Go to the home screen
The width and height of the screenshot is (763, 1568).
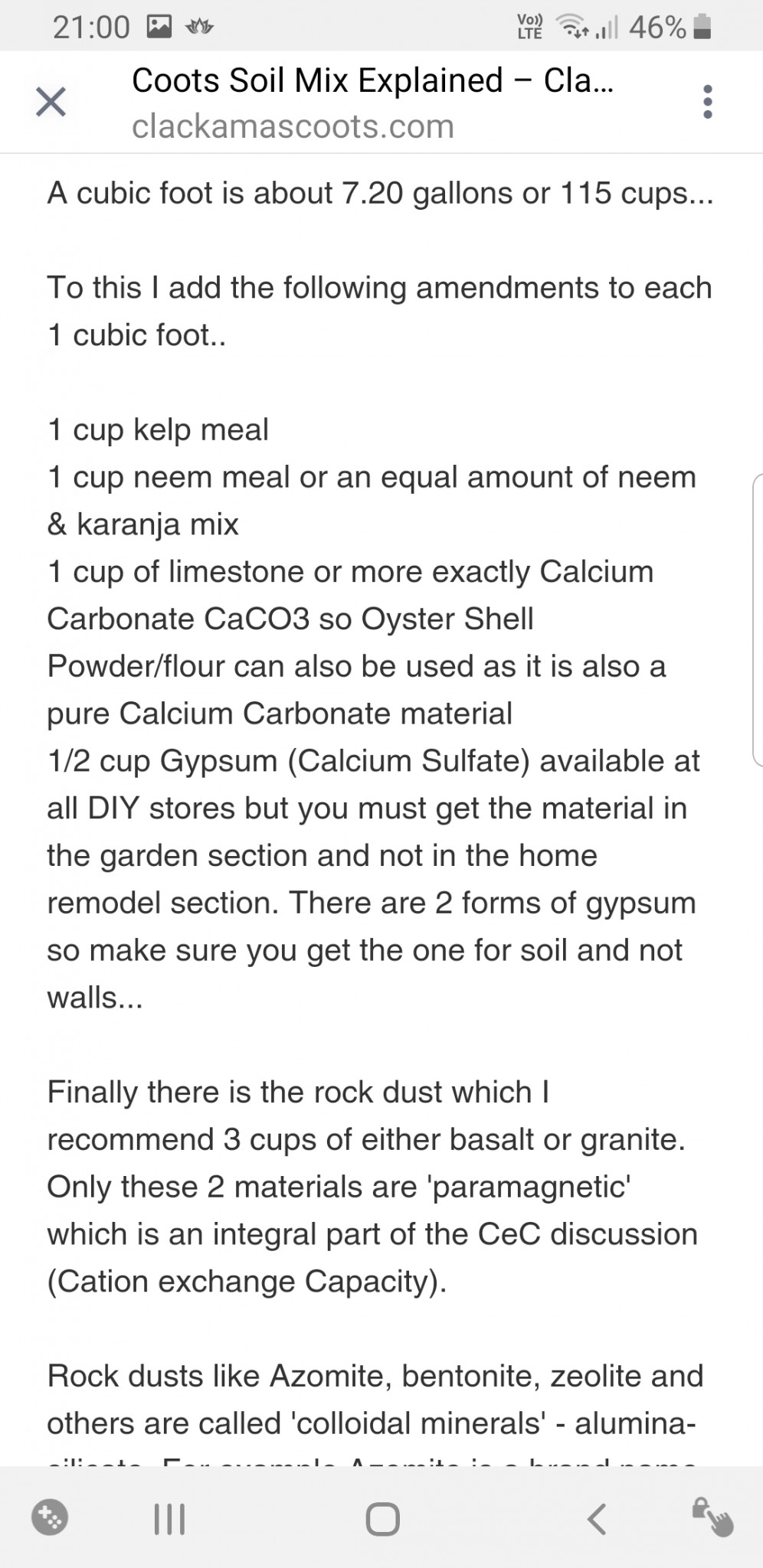click(x=382, y=1518)
